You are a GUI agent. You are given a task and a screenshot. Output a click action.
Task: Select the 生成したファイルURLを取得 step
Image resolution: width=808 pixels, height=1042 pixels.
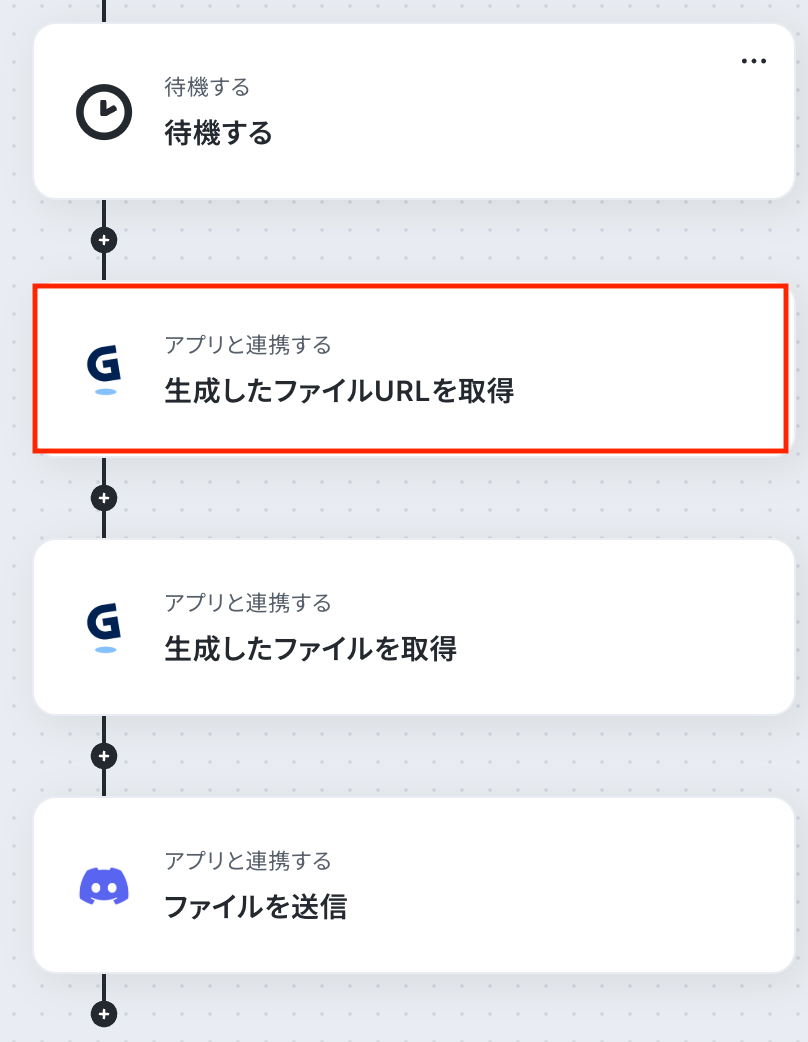point(411,370)
